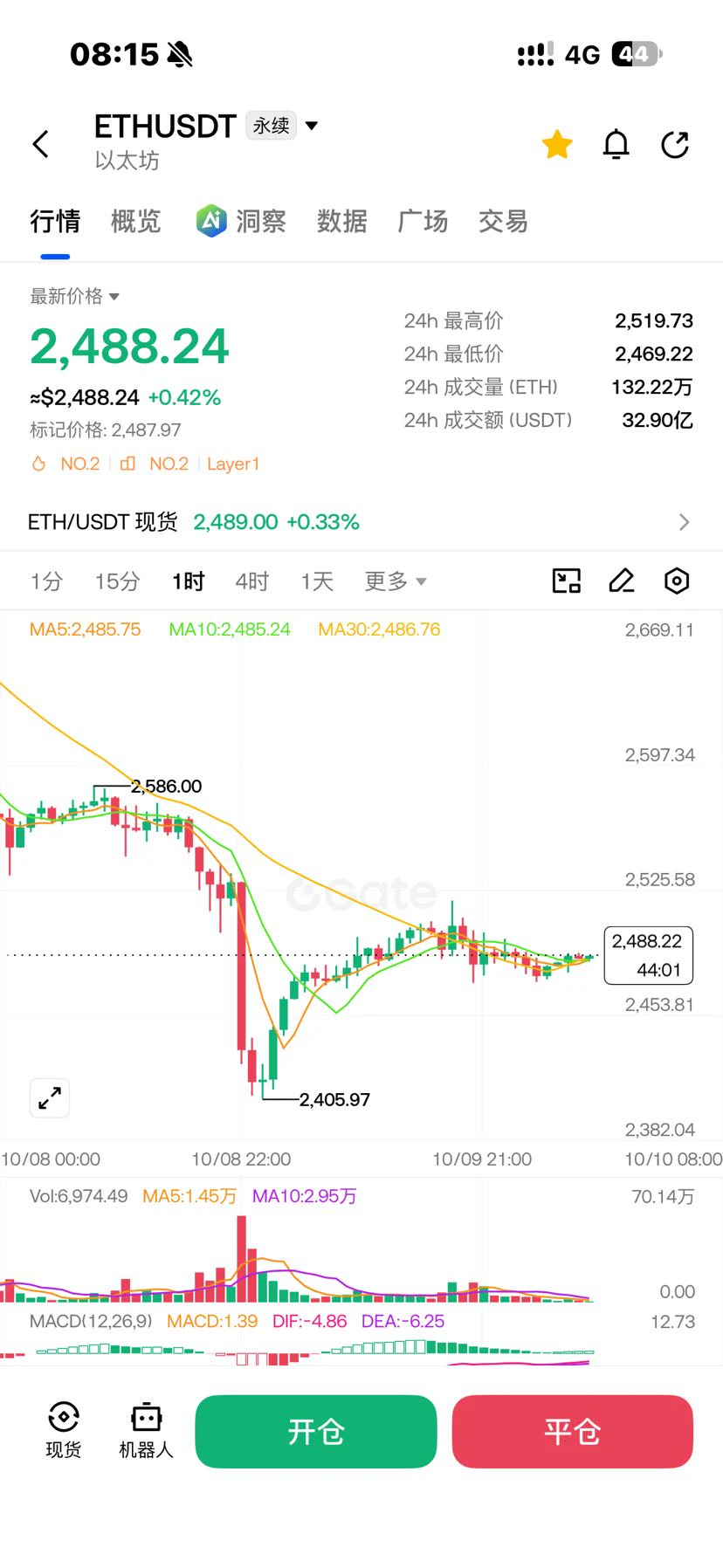The height and width of the screenshot is (1568, 723).
Task: Share this ETHUSDT chart
Action: click(675, 144)
